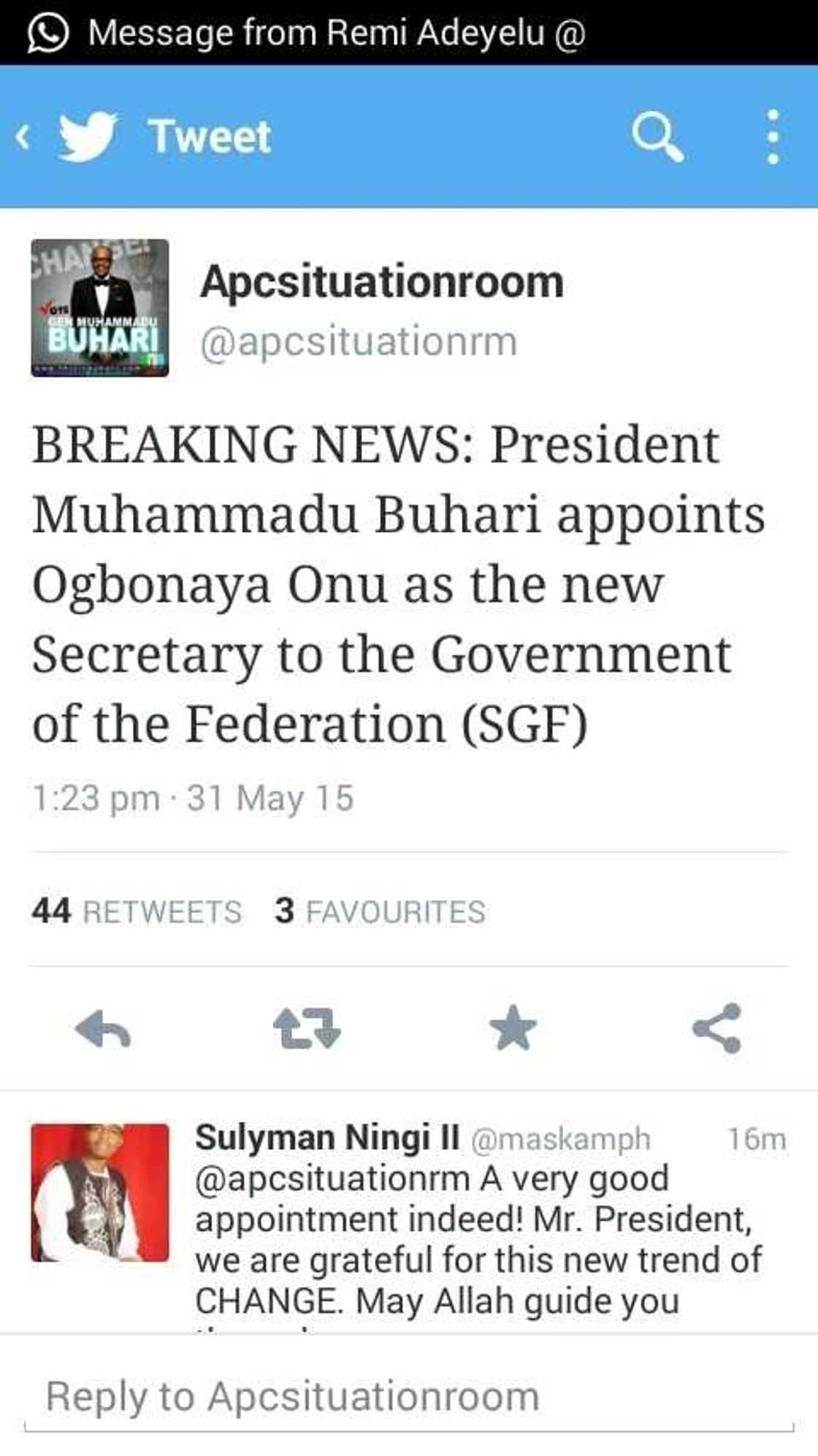Open Apcsituationroom's profile picture
The width and height of the screenshot is (818, 1456).
click(x=100, y=308)
